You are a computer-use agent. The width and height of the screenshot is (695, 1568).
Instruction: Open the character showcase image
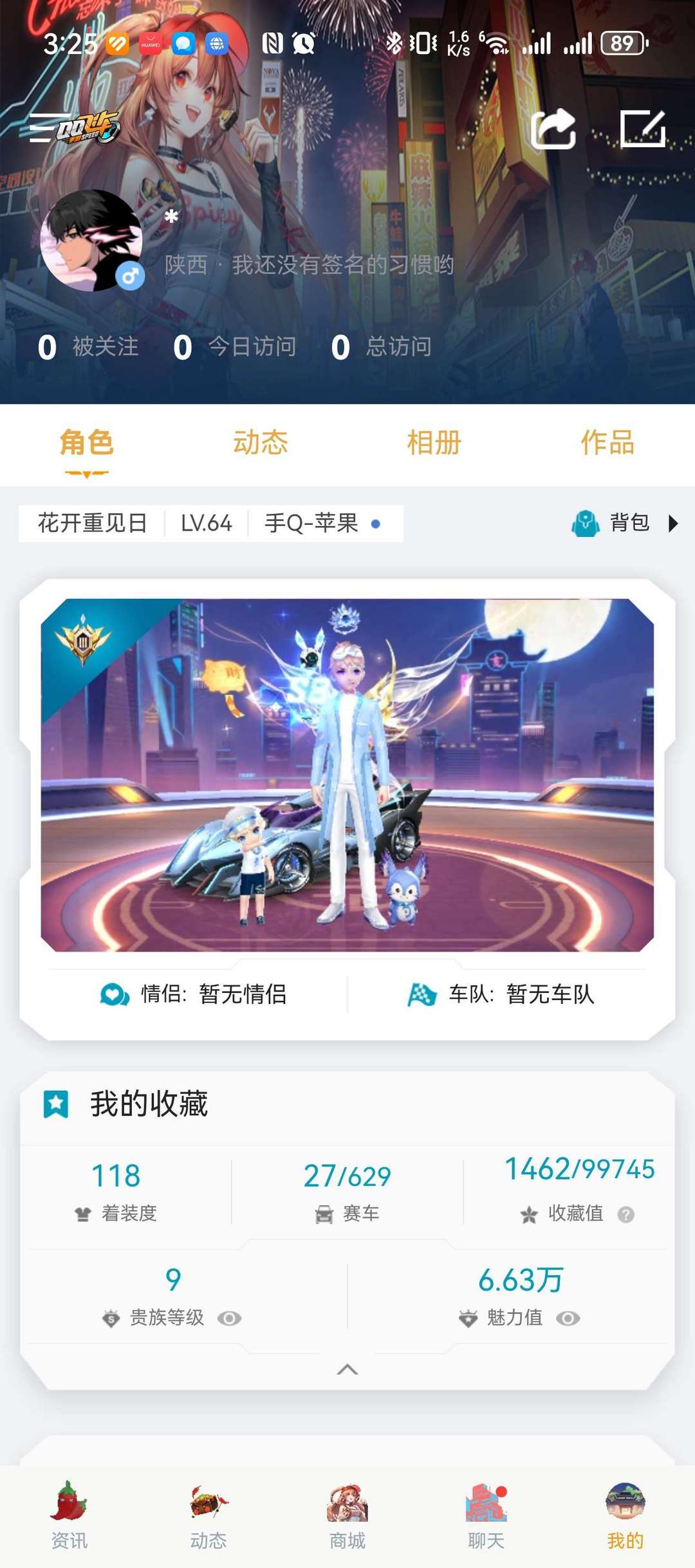[x=347, y=774]
